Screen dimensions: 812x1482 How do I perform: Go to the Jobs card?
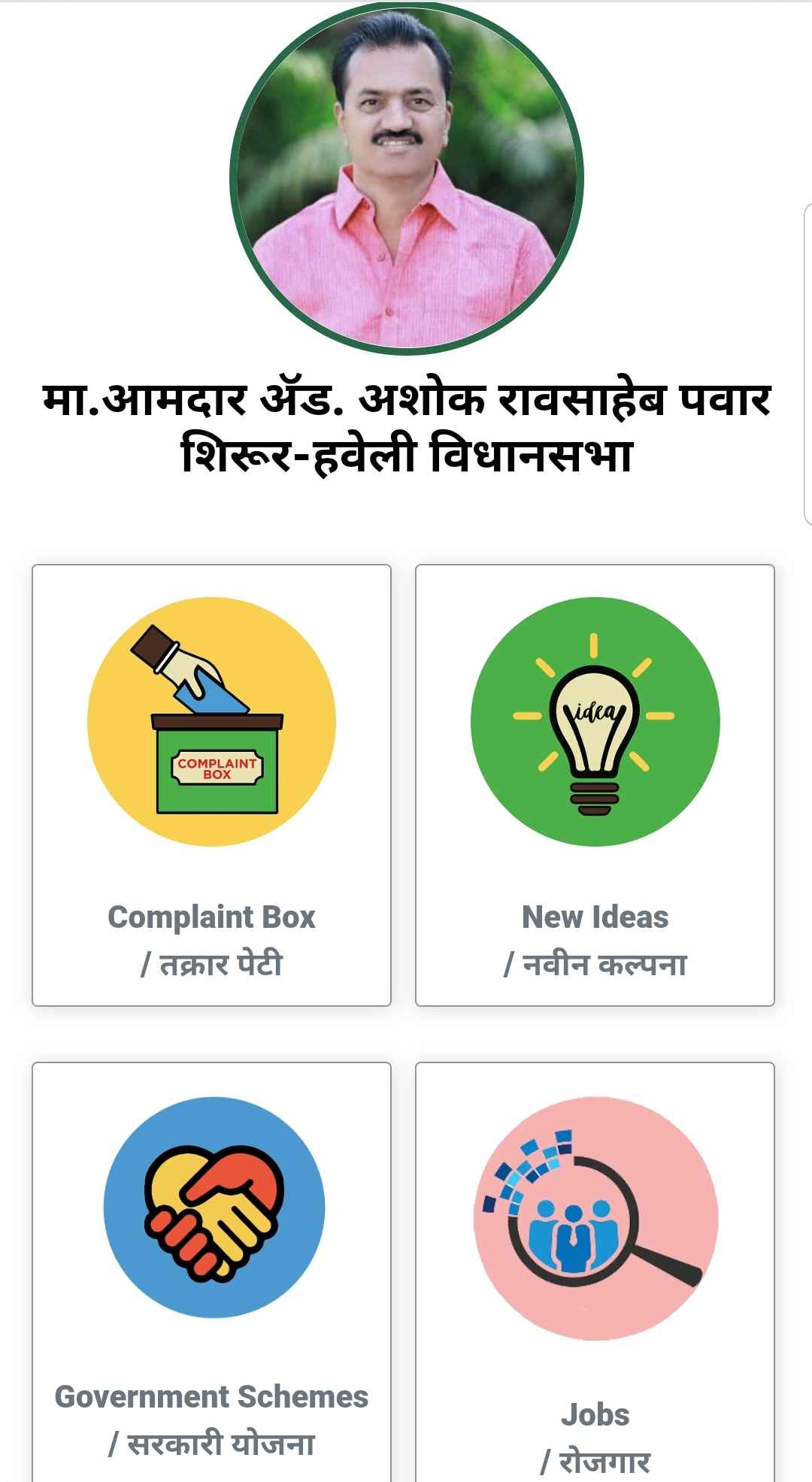pyautogui.click(x=595, y=1271)
